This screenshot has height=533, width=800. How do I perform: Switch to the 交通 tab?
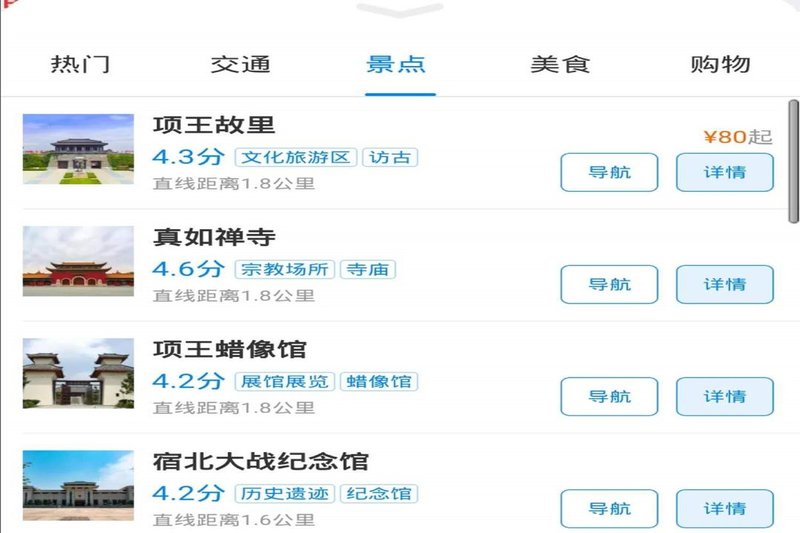(241, 65)
